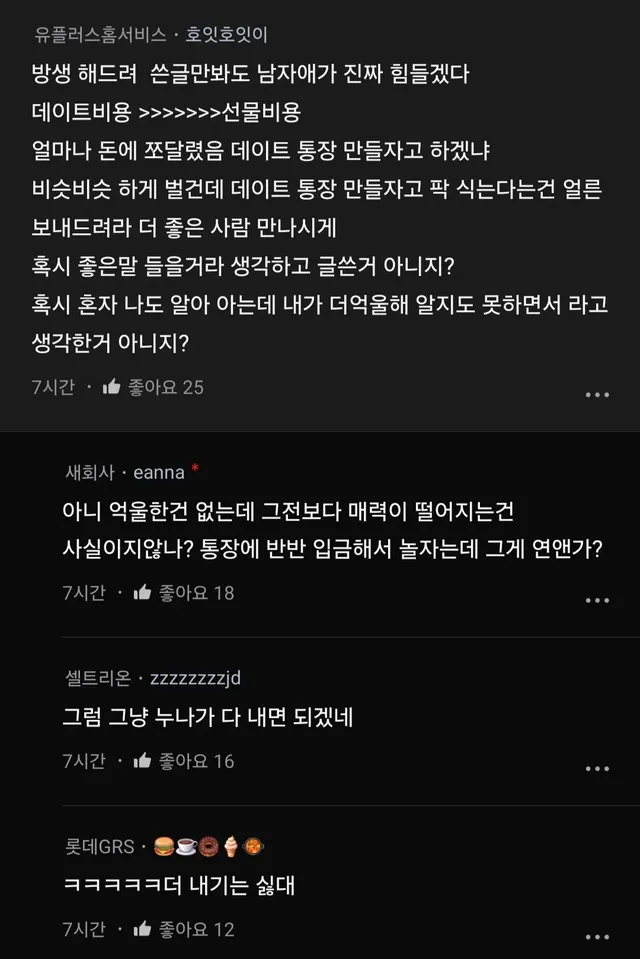Like eanna's reply
Screen dimensions: 640x959
[142, 593]
